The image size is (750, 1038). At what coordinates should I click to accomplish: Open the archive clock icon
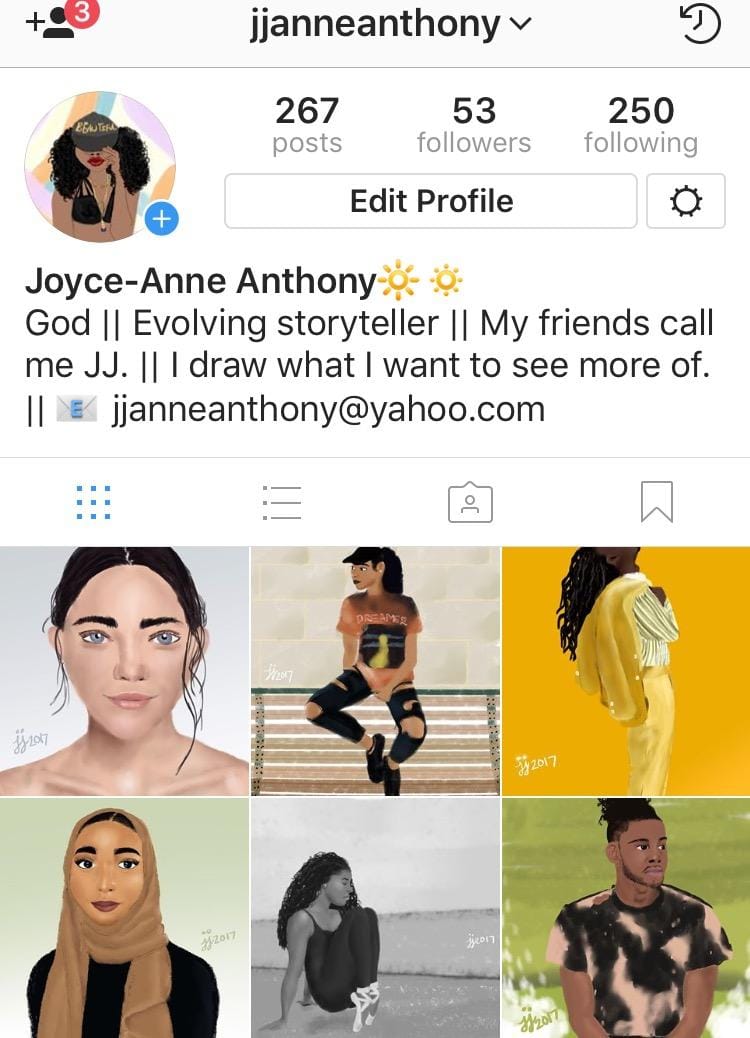click(699, 24)
